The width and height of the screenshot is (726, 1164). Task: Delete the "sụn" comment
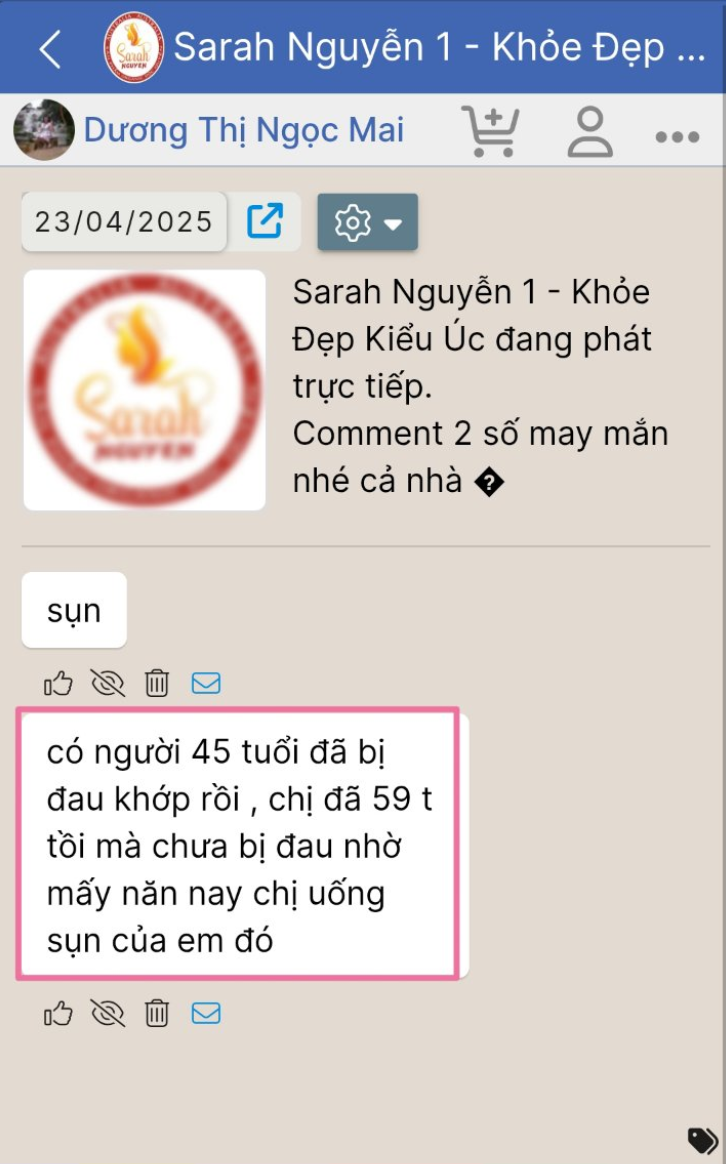(x=157, y=683)
